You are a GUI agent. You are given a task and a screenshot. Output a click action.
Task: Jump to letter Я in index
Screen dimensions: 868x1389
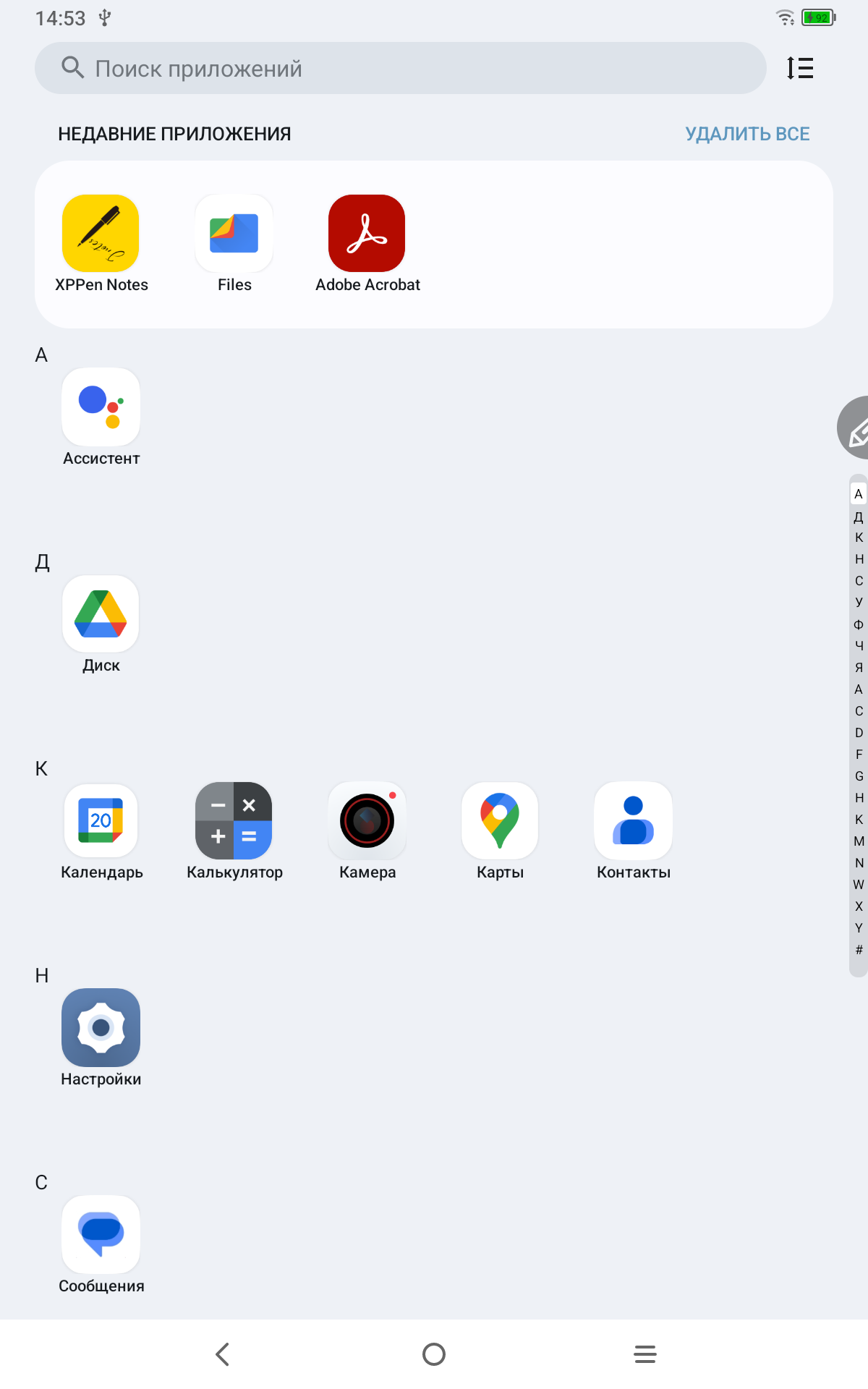click(859, 667)
